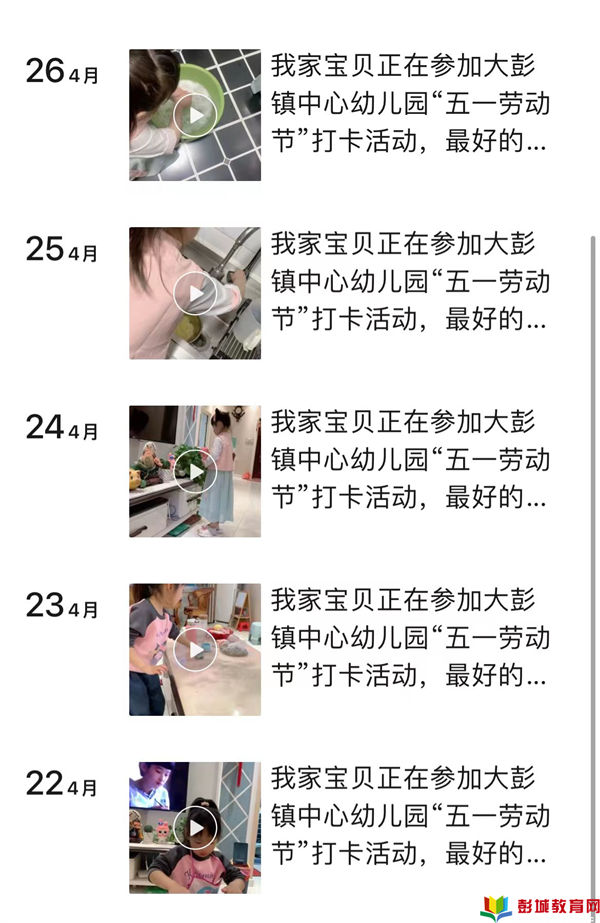Open the 25 April video post
Viewport: 600px width, 923px height.
tap(195, 293)
